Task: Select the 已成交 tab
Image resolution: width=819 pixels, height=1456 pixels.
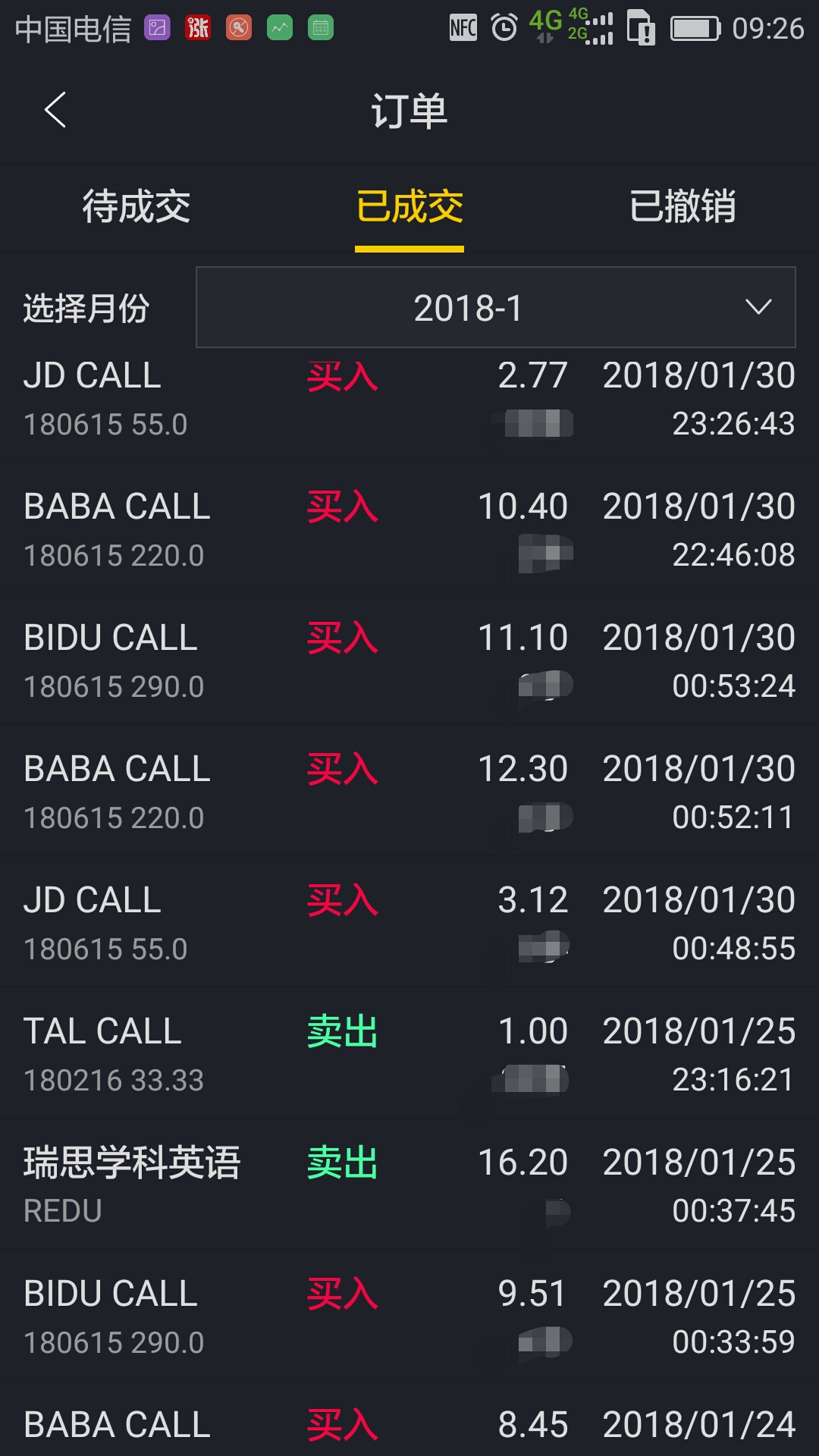Action: coord(409,206)
